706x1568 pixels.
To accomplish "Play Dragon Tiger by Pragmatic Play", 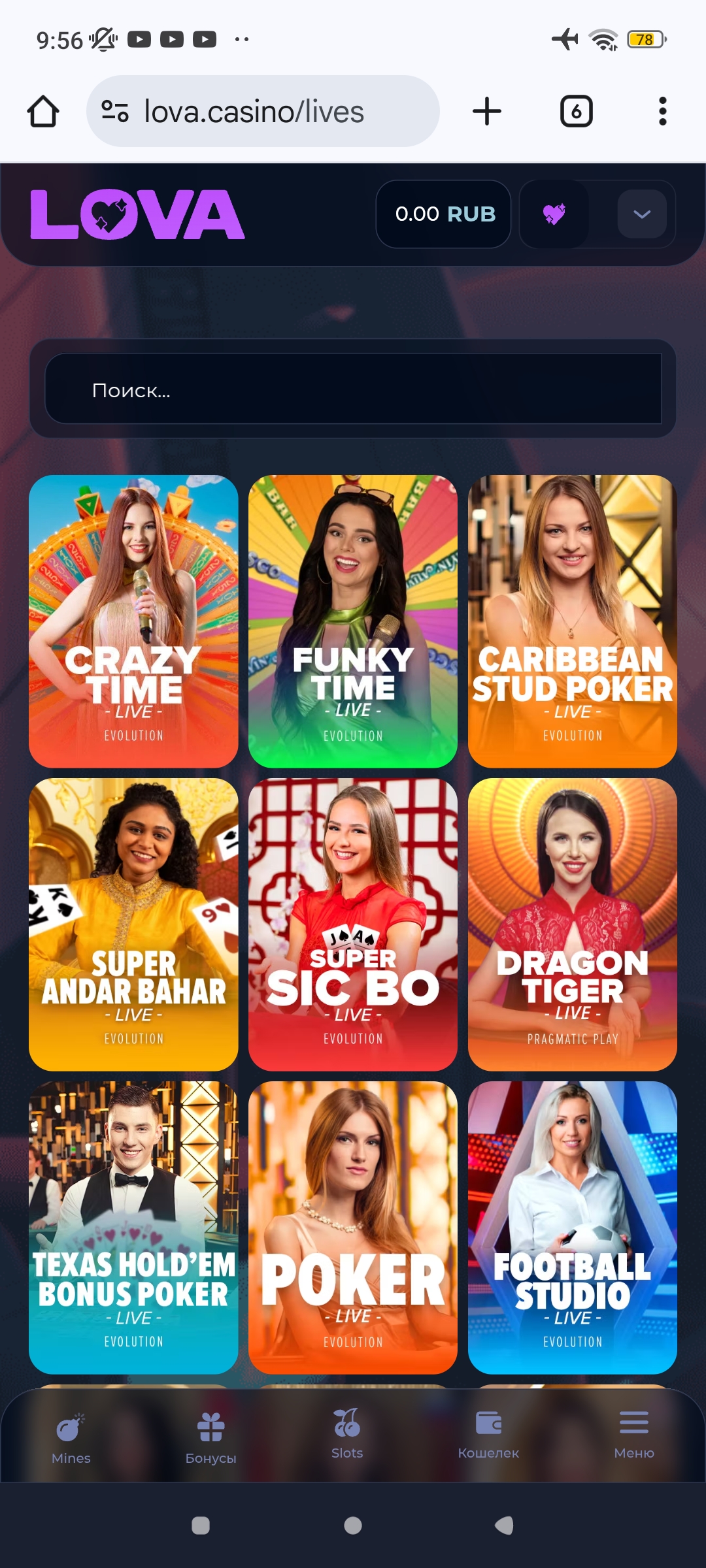I will 573,924.
